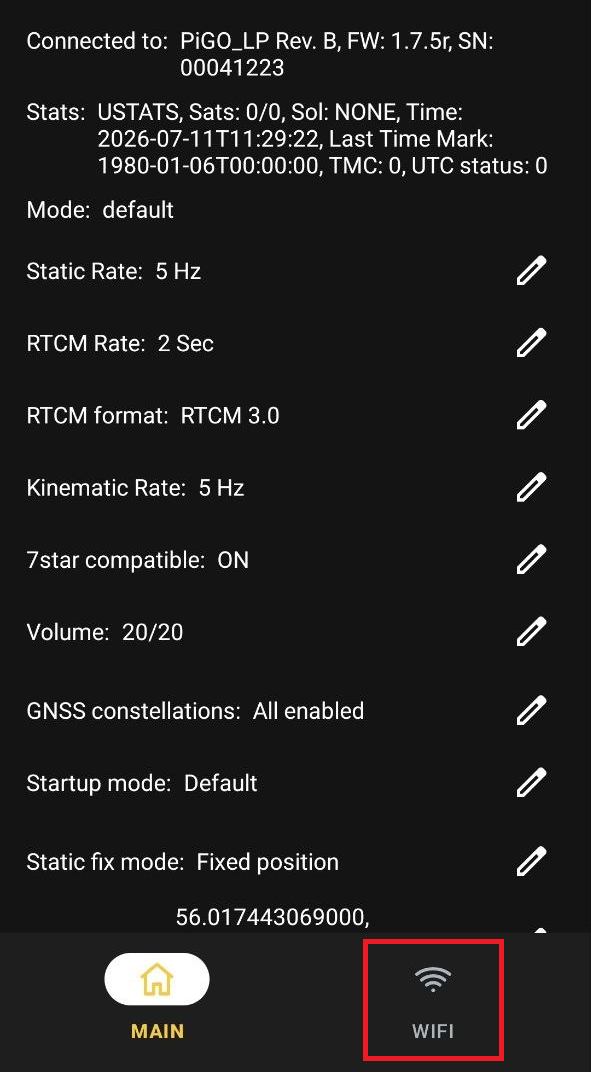Adjust the Volume setting

(x=531, y=632)
